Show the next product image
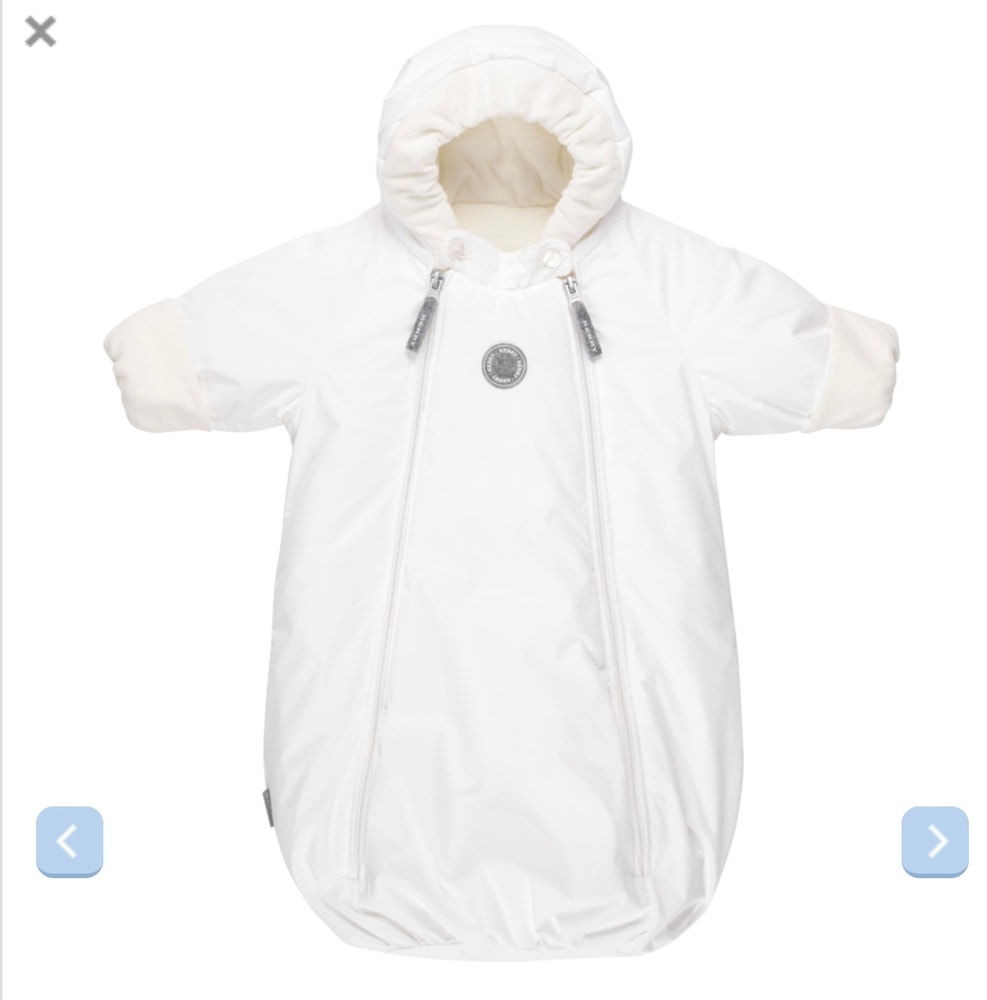This screenshot has width=987, height=1000. (935, 841)
